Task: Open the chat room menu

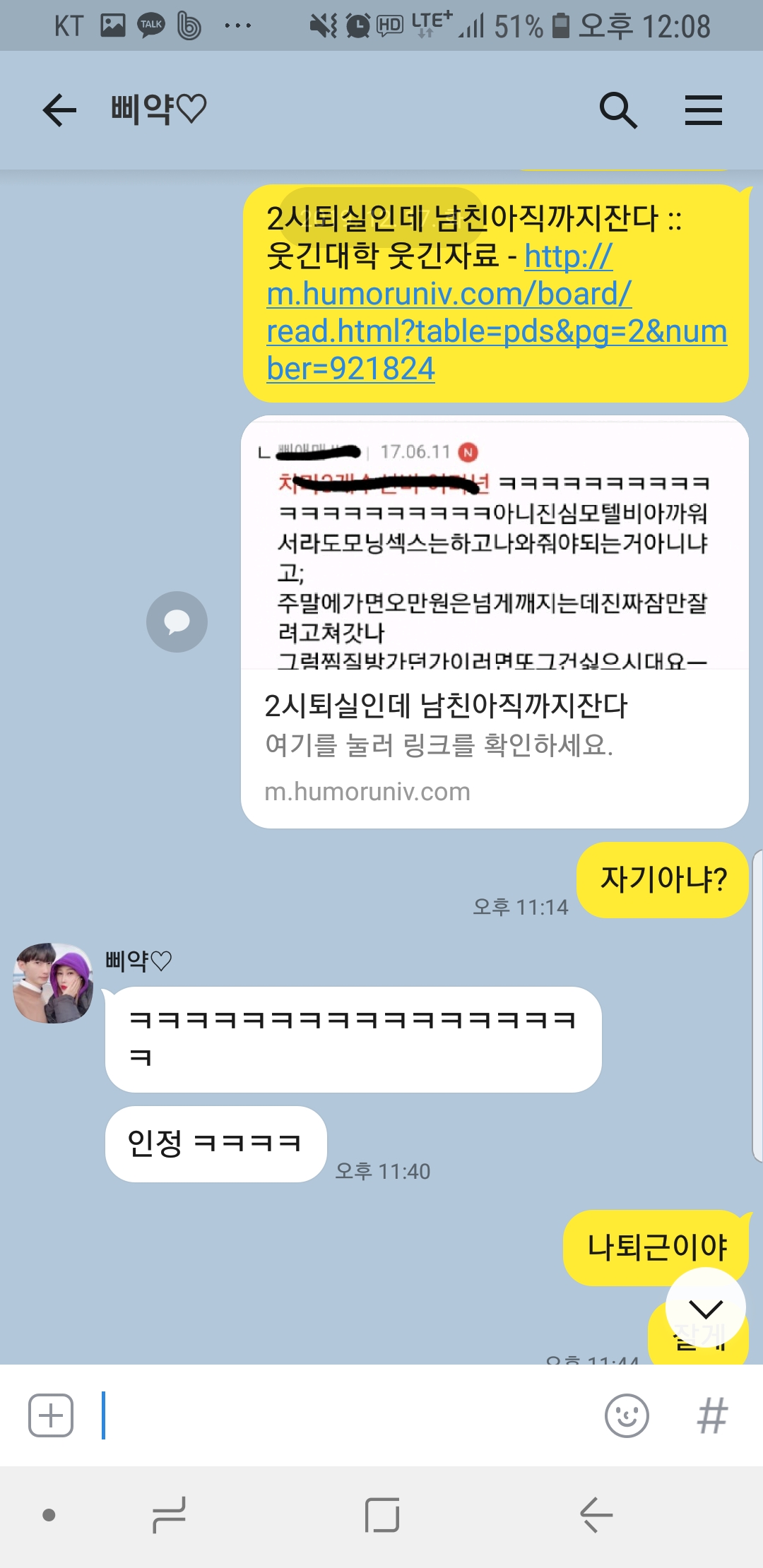Action: point(703,110)
